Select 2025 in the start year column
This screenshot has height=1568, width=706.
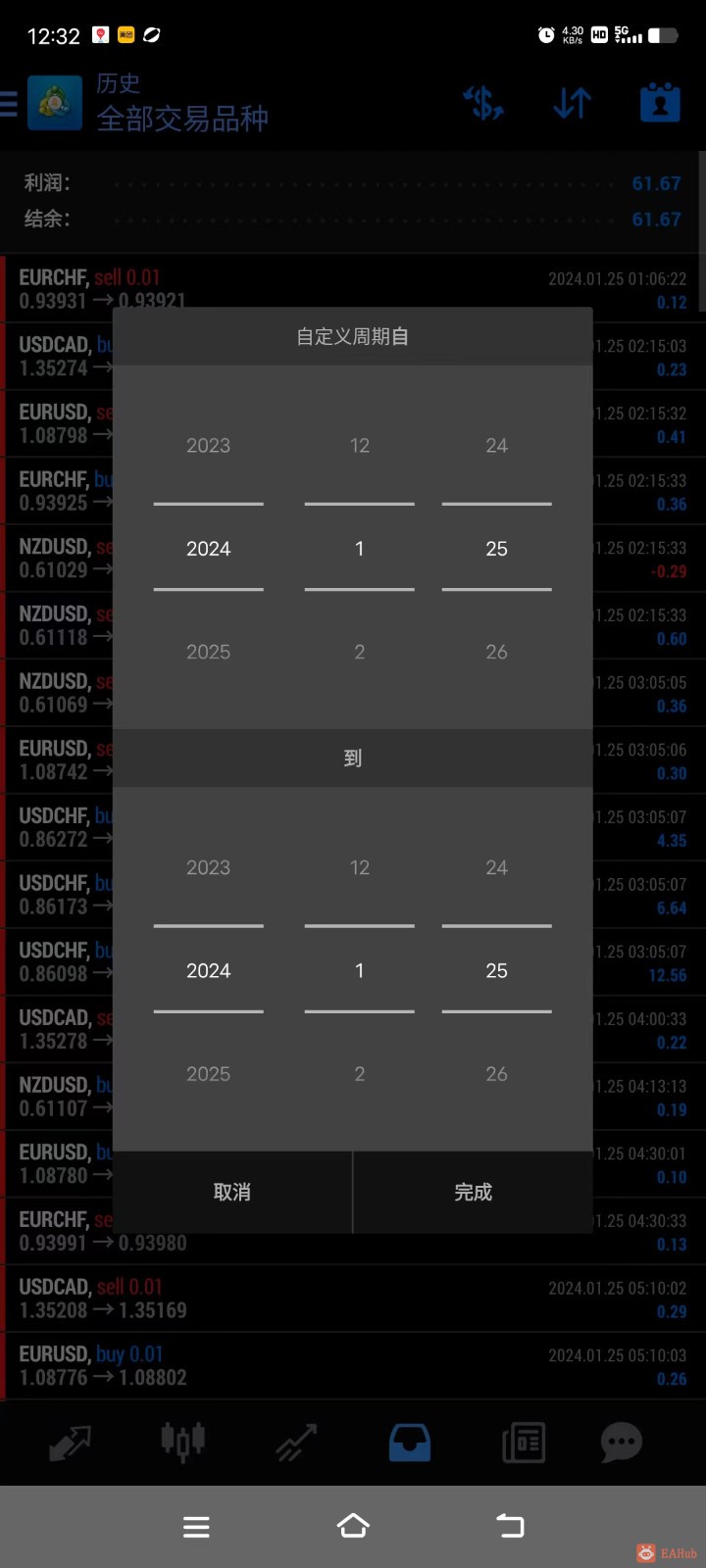click(208, 651)
